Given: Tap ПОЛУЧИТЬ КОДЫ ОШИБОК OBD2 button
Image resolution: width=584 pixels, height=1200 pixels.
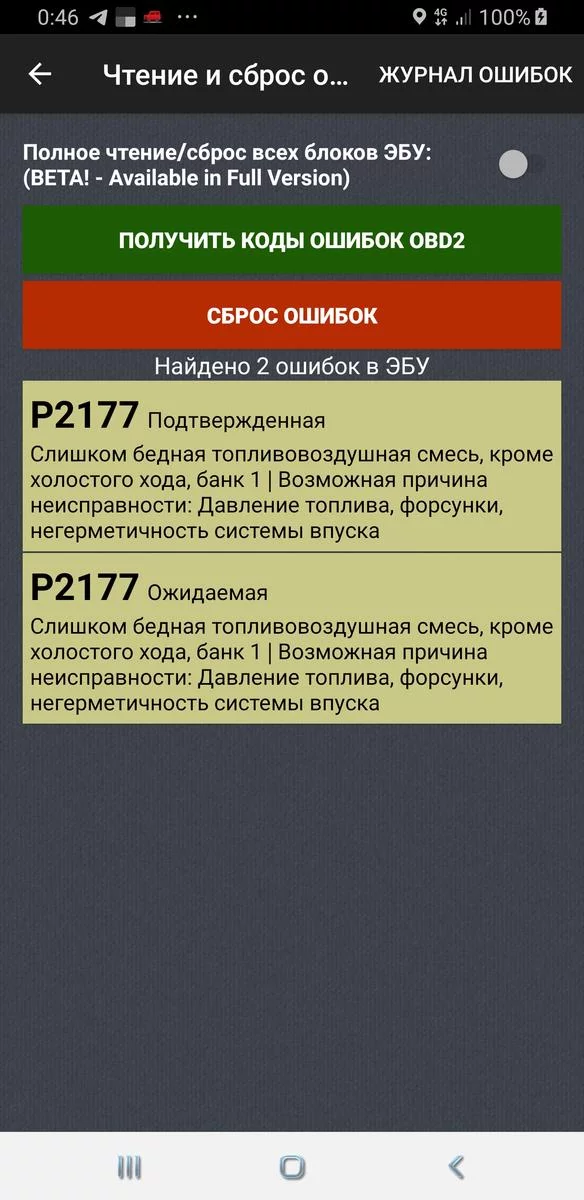Looking at the screenshot, I should (292, 240).
